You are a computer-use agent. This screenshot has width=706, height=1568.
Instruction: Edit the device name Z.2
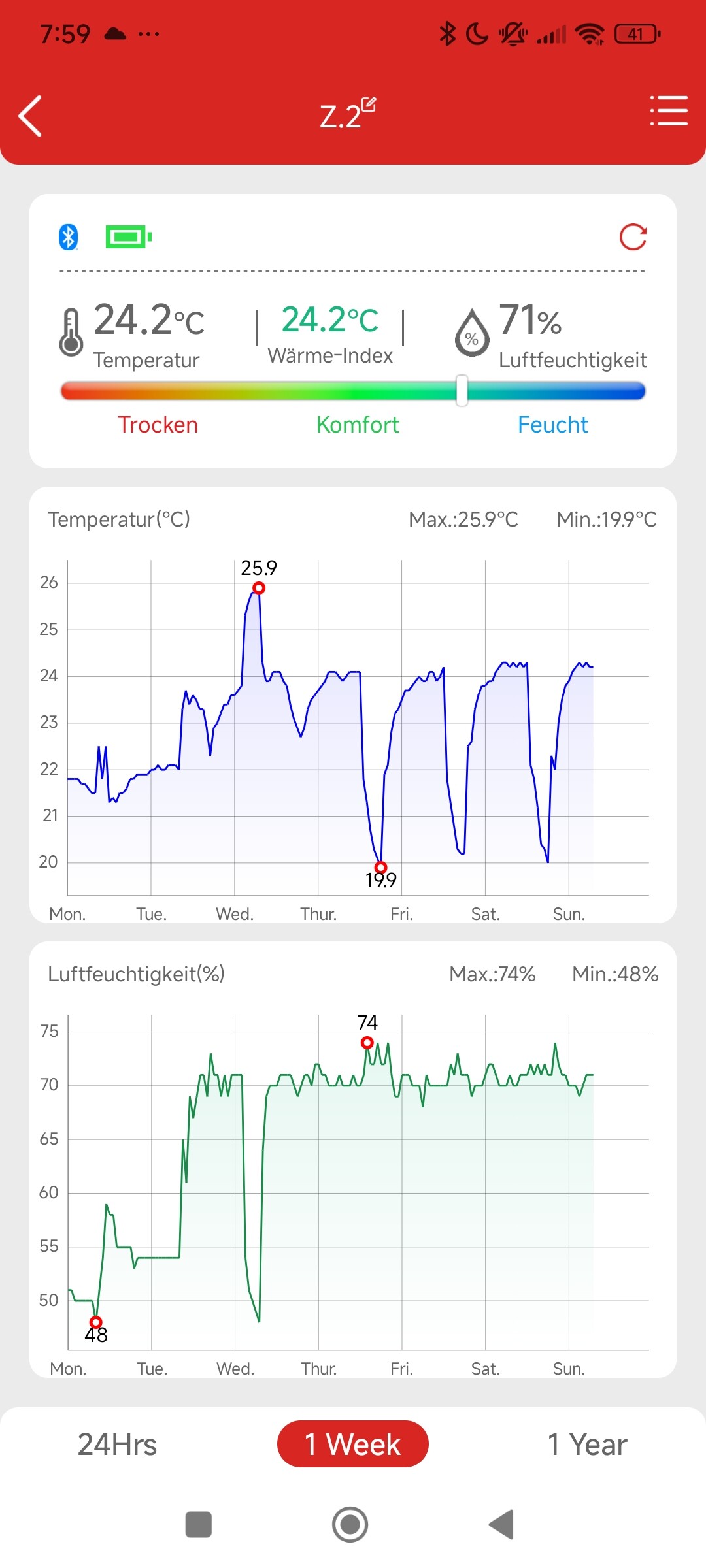pos(369,105)
